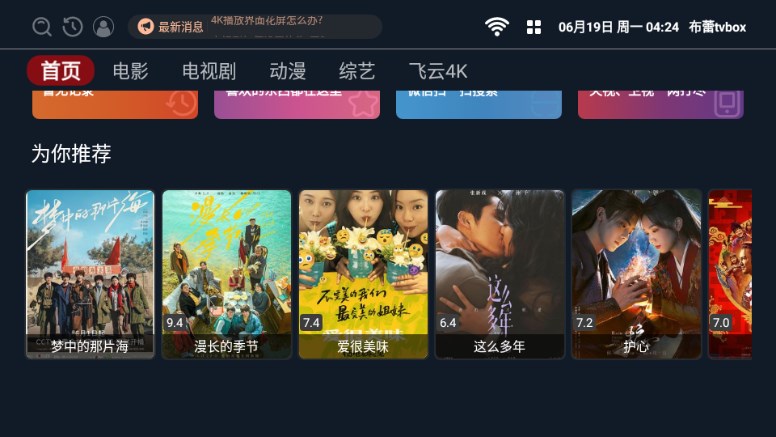This screenshot has width=776, height=437.
Task: Open the 飞云4K tab
Action: (x=438, y=71)
